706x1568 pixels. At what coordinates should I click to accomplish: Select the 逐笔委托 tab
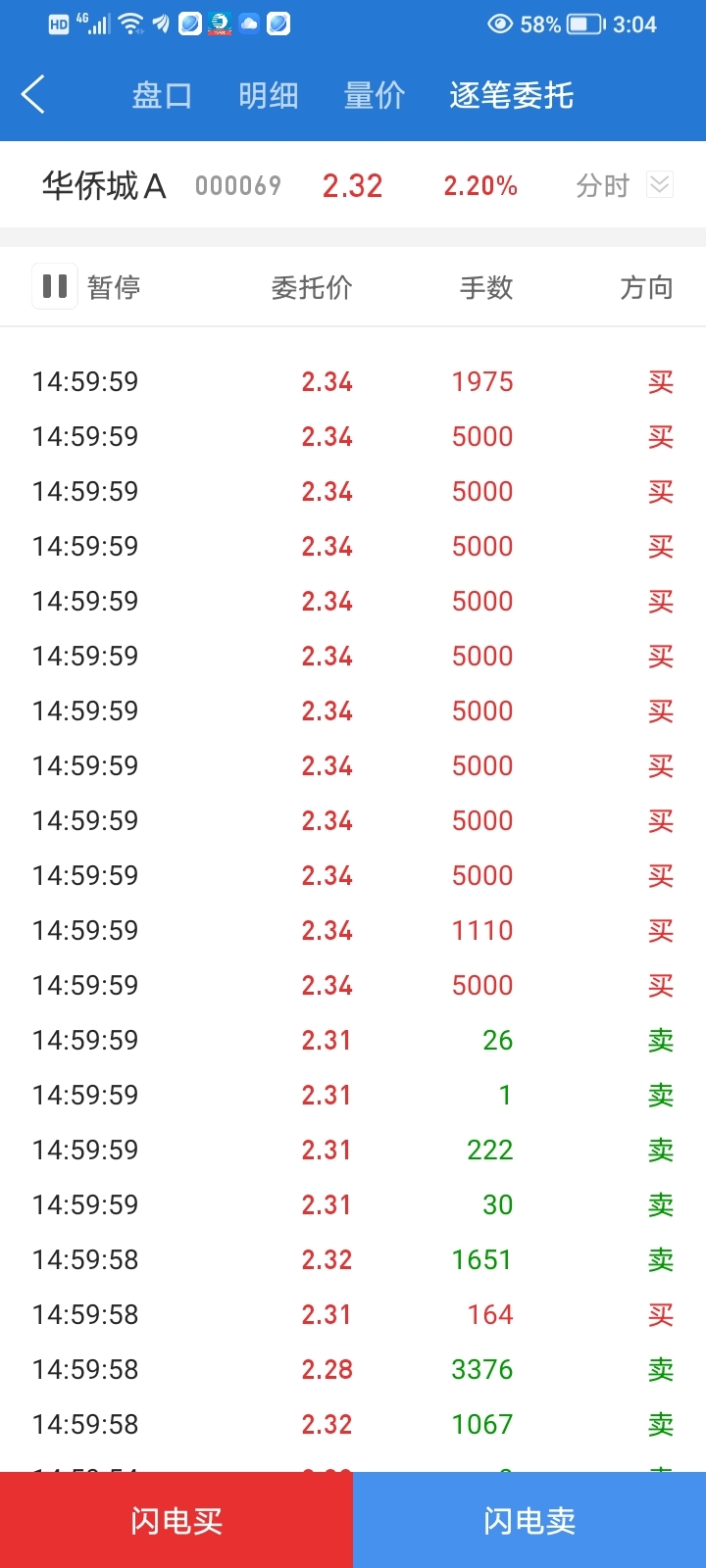(511, 95)
